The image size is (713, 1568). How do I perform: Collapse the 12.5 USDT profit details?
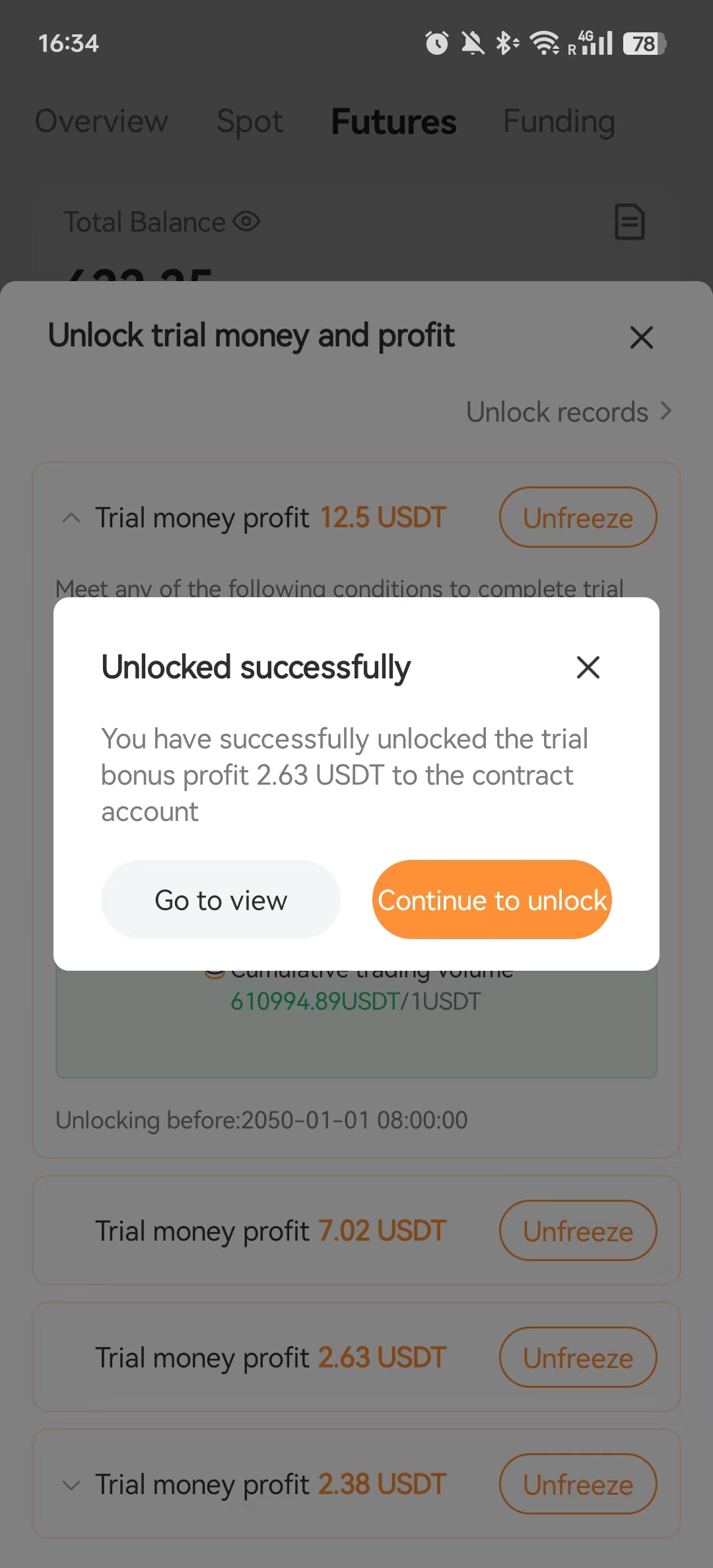pyautogui.click(x=71, y=518)
